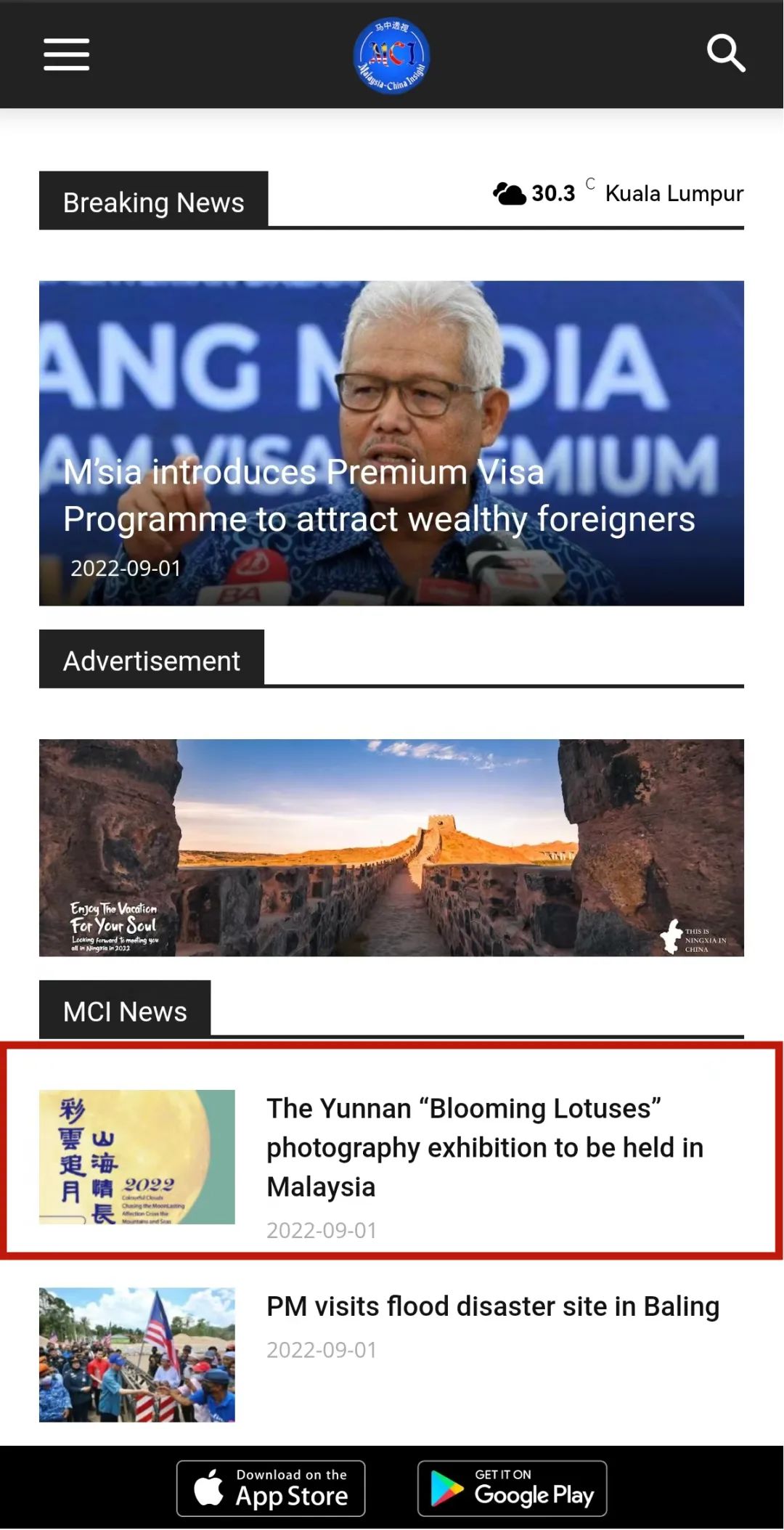The height and width of the screenshot is (1530, 784).
Task: Open the Premium Visa Programme breaking news story
Action: tap(391, 443)
